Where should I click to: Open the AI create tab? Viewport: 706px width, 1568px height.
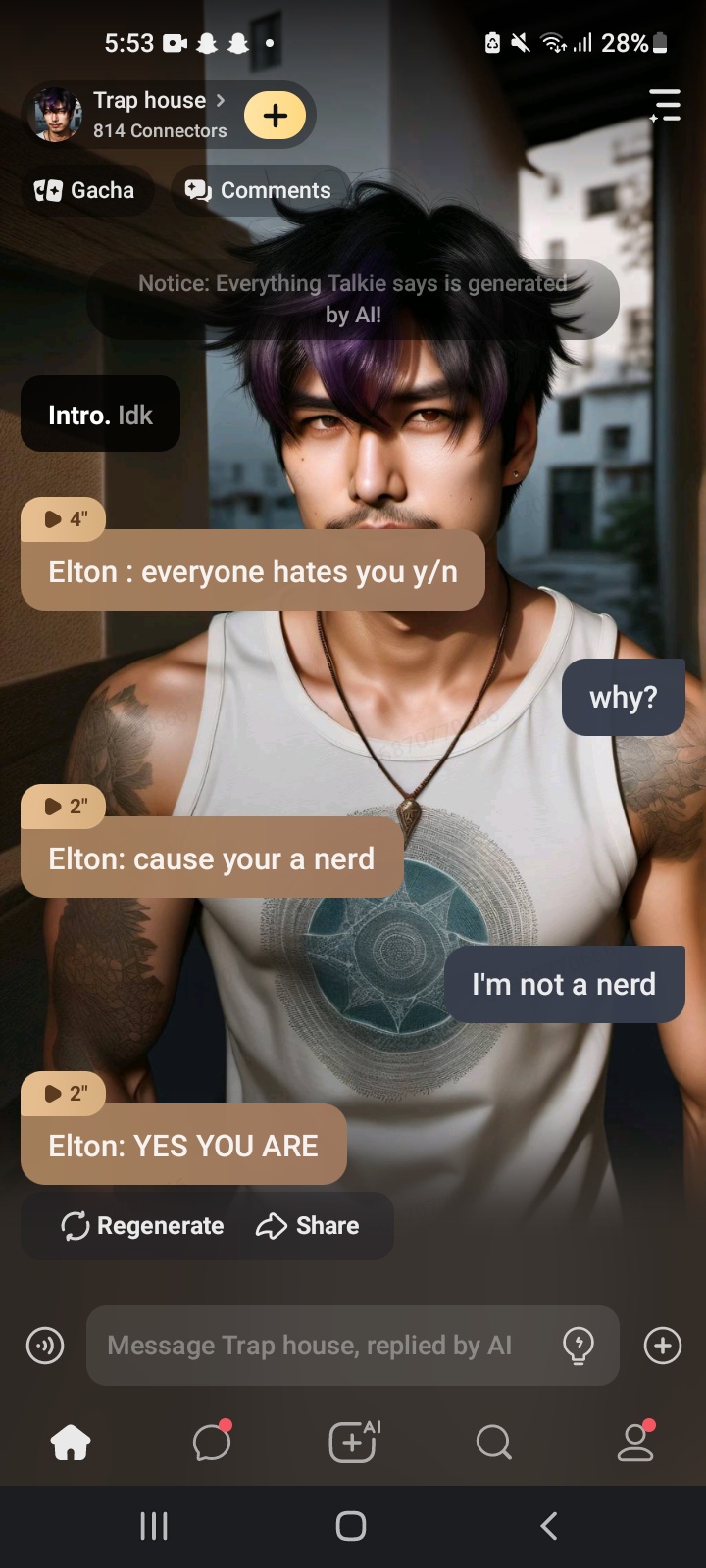pyautogui.click(x=353, y=1443)
